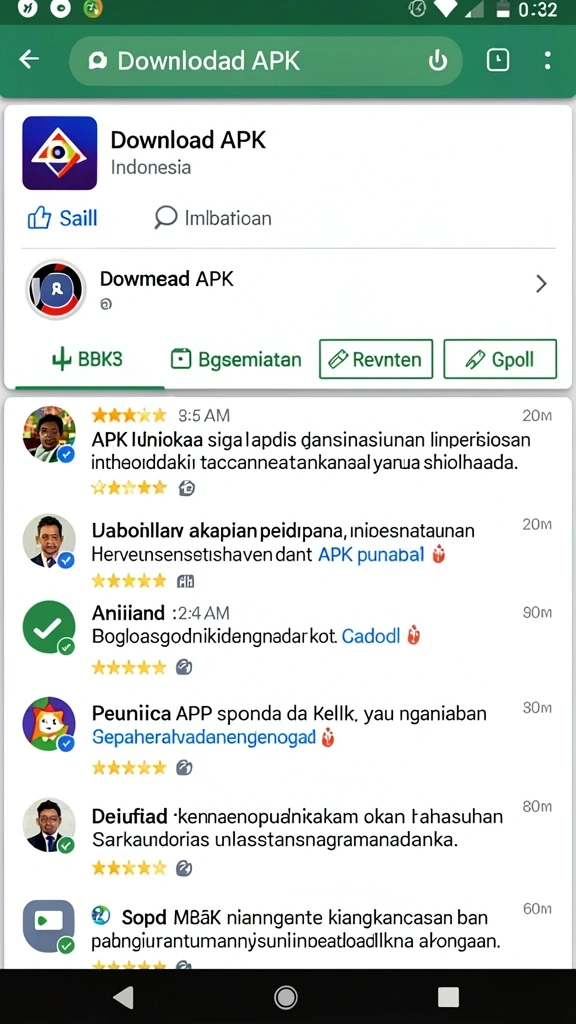This screenshot has width=576, height=1024.
Task: Go to the home screen
Action: pos(285,997)
